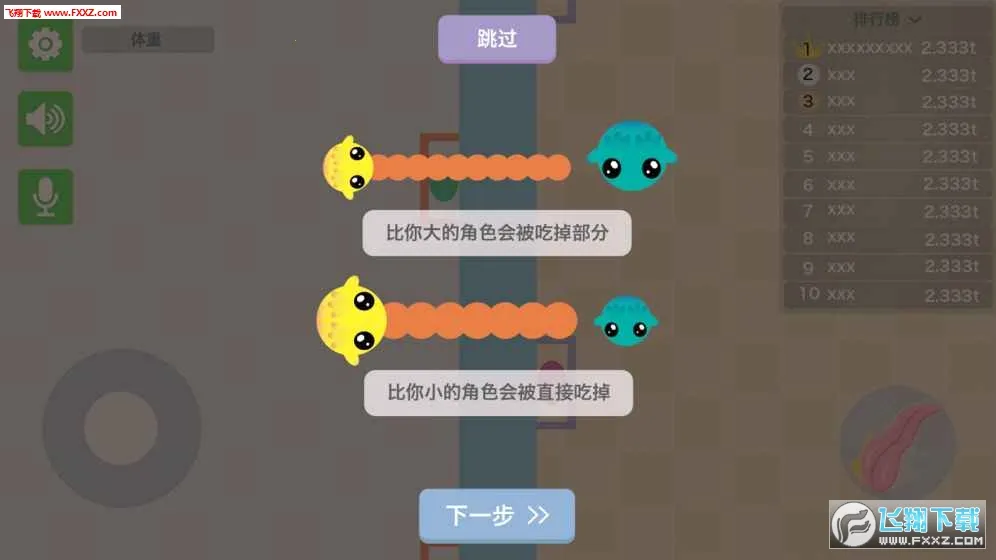Skip the tutorial with 跳过
The image size is (996, 560).
(496, 39)
